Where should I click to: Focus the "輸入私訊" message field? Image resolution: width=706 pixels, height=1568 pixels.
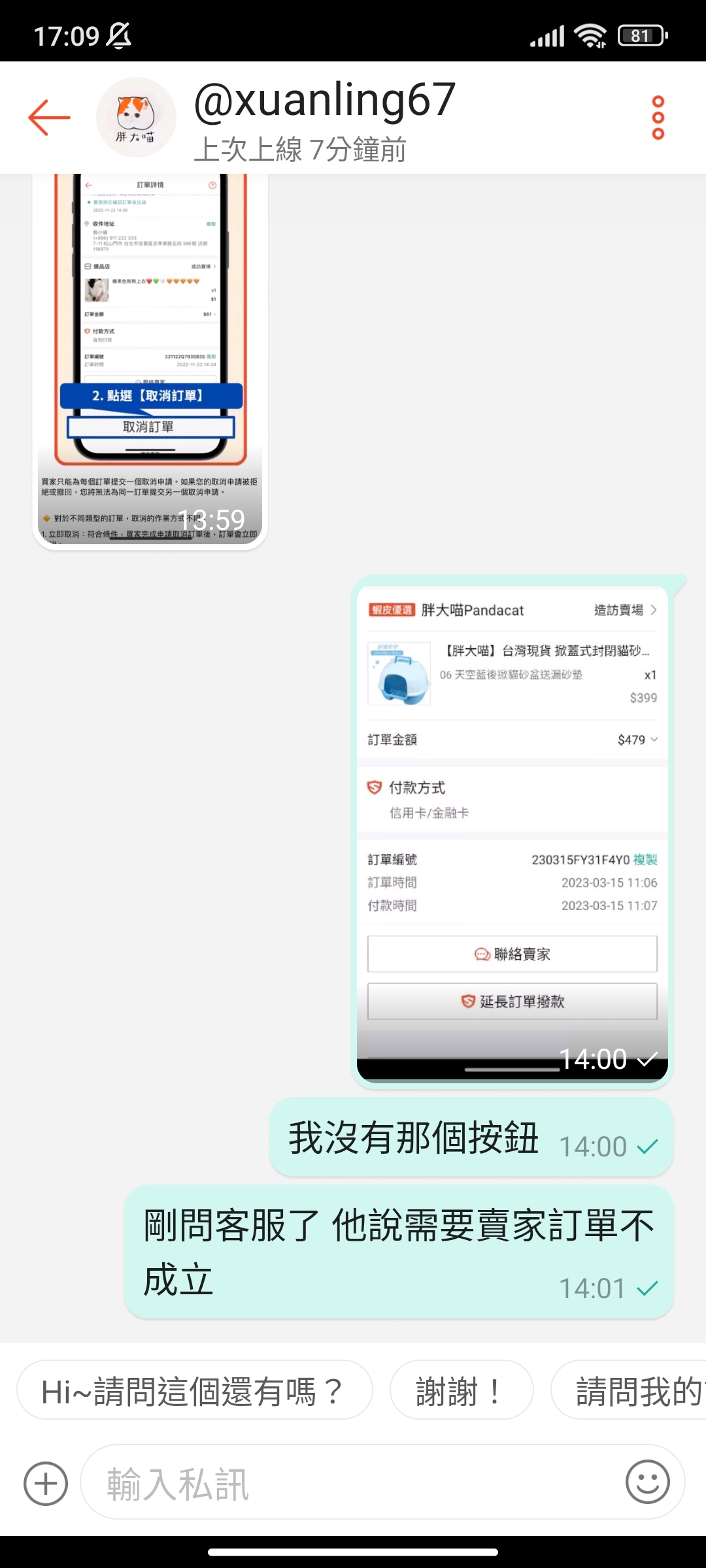point(353,1483)
